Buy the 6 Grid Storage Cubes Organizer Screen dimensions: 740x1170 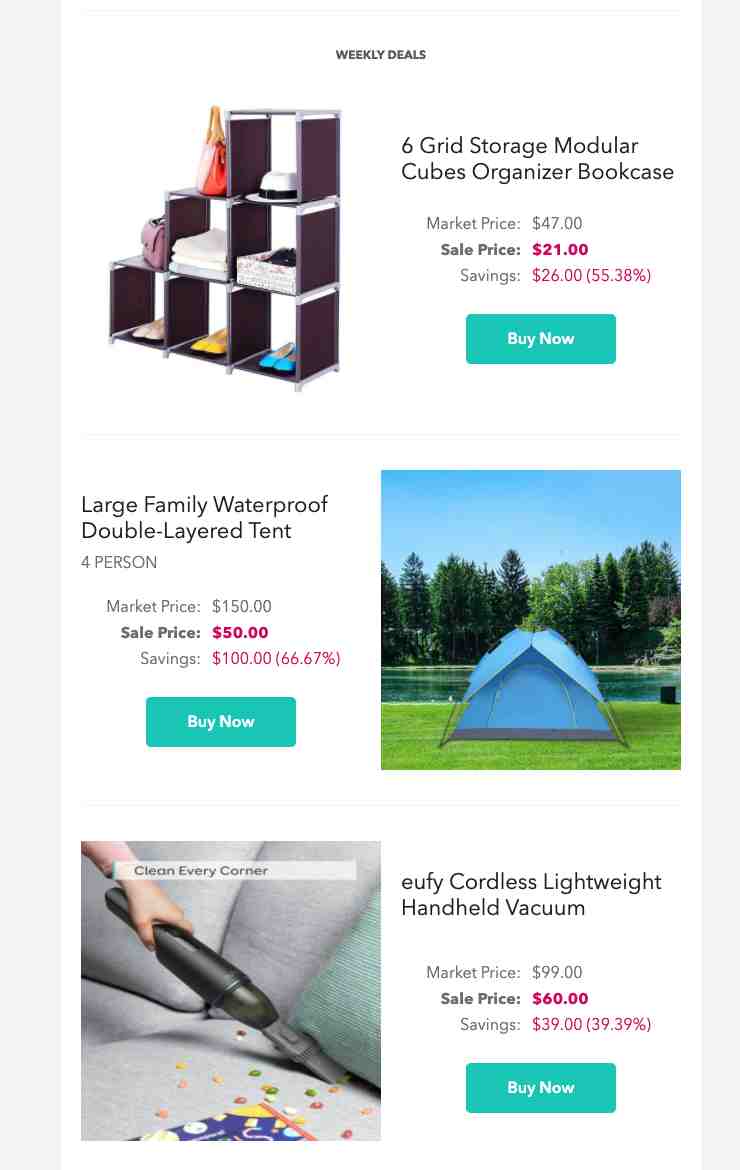540,339
